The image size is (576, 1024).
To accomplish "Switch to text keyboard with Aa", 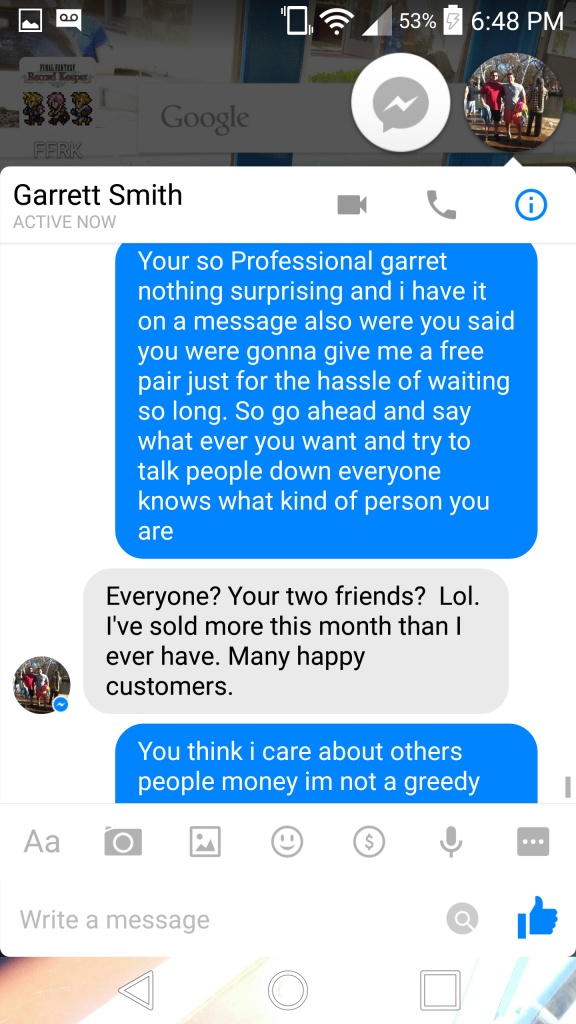I will point(42,842).
